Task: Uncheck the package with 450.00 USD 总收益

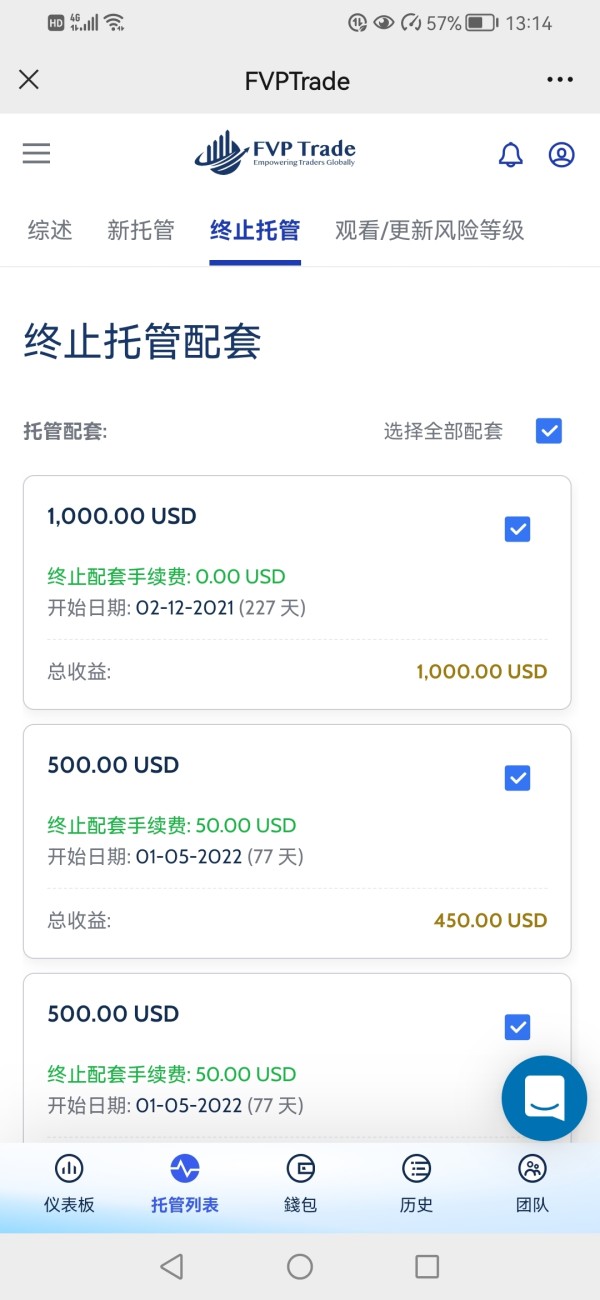Action: [x=517, y=778]
